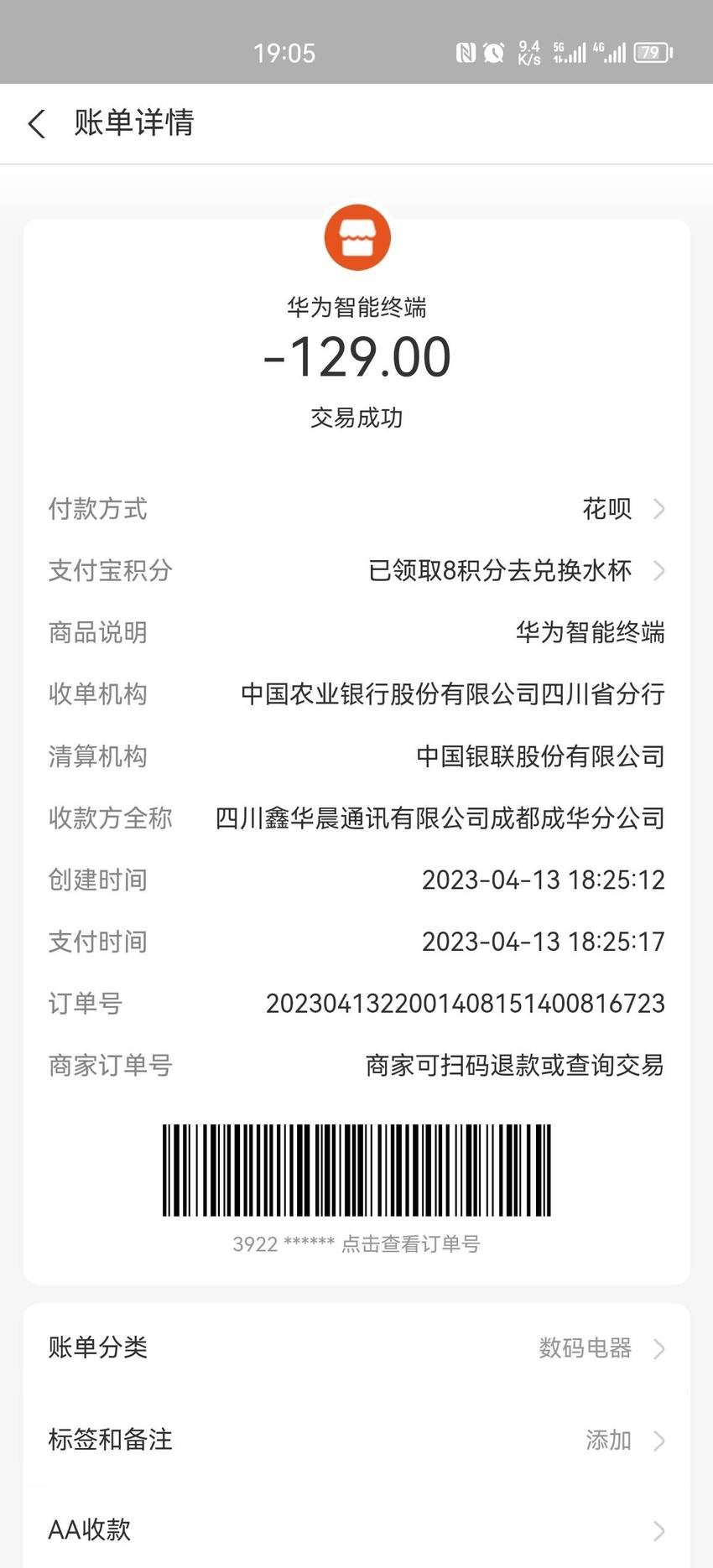713x1568 pixels.
Task: Open the AA收款 option
Action: click(356, 1529)
